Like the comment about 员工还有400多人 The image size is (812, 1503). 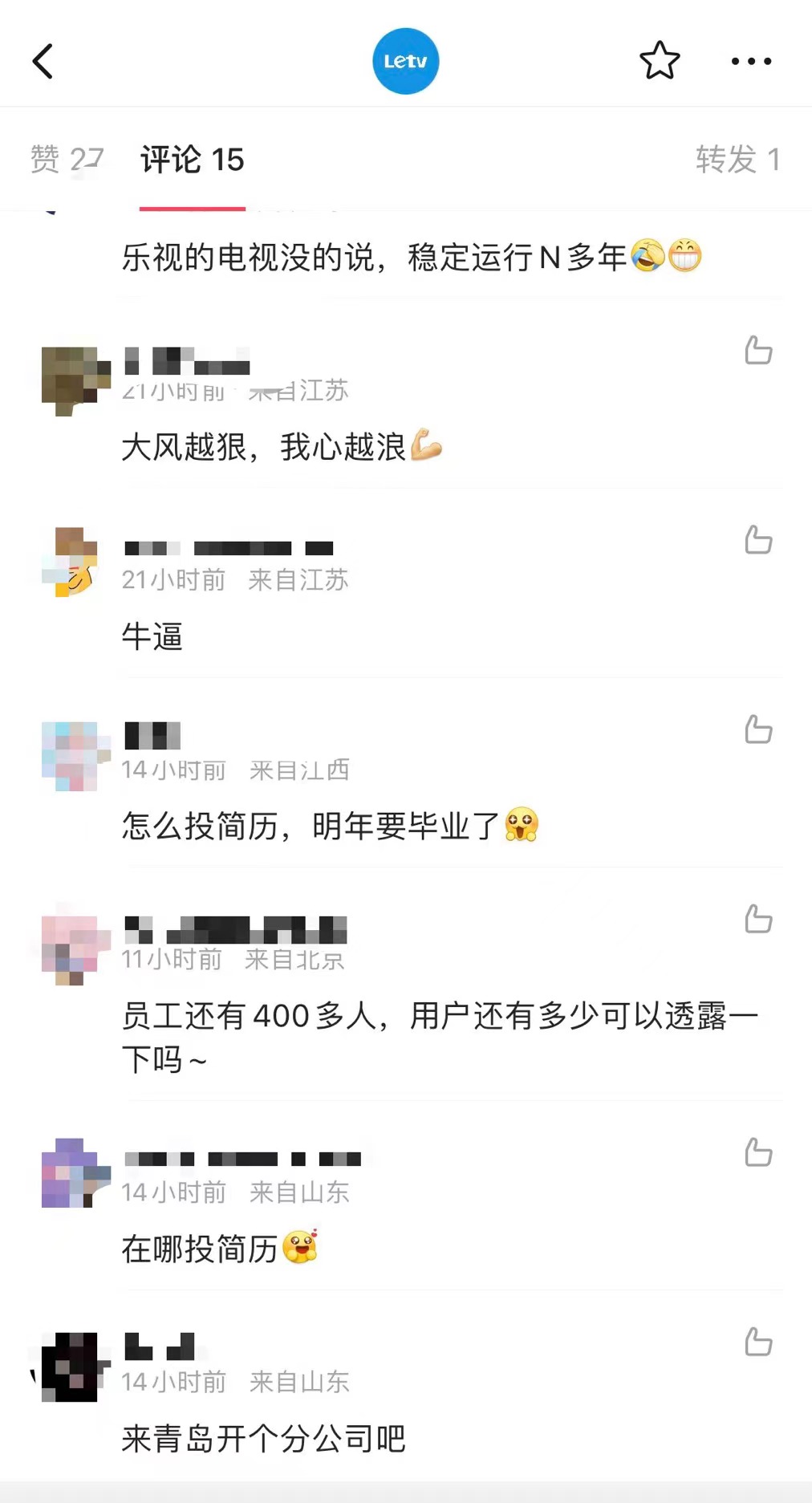pyautogui.click(x=757, y=920)
